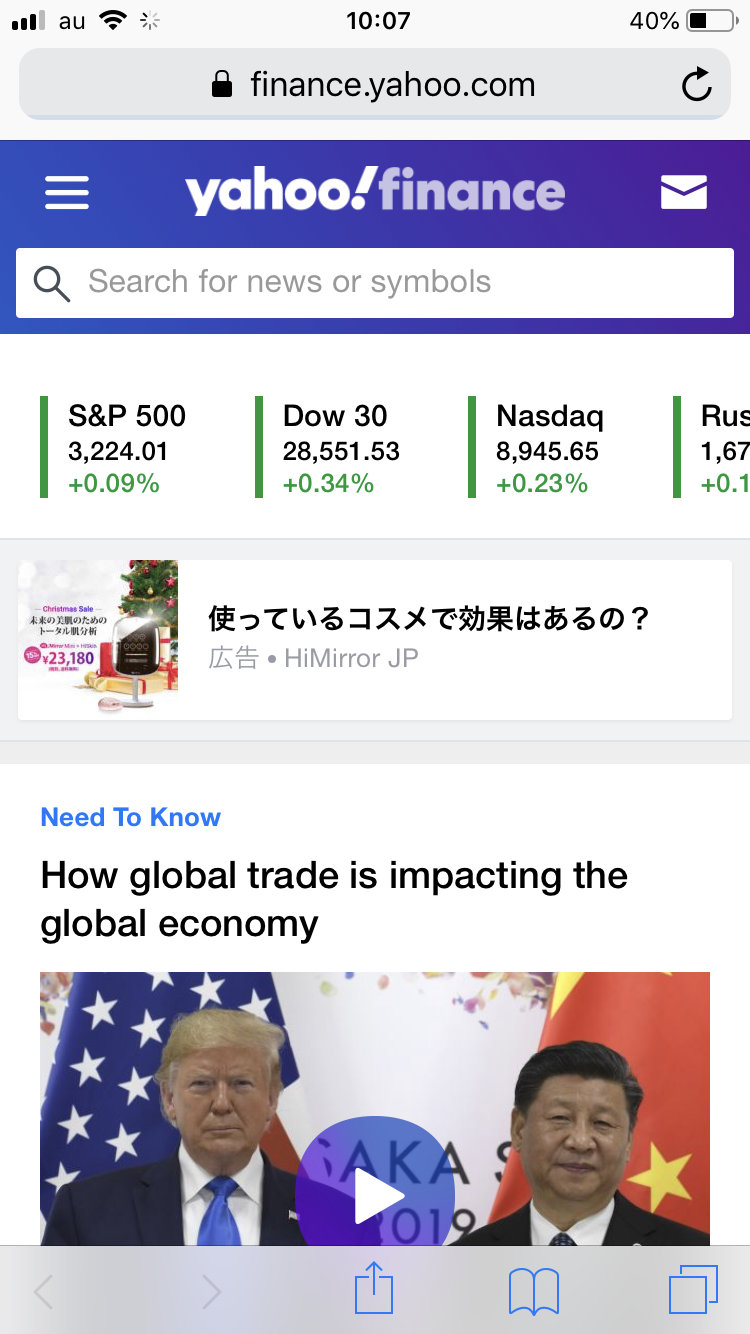Open Safari bookmarks
This screenshot has width=750, height=1334.
tap(533, 1291)
